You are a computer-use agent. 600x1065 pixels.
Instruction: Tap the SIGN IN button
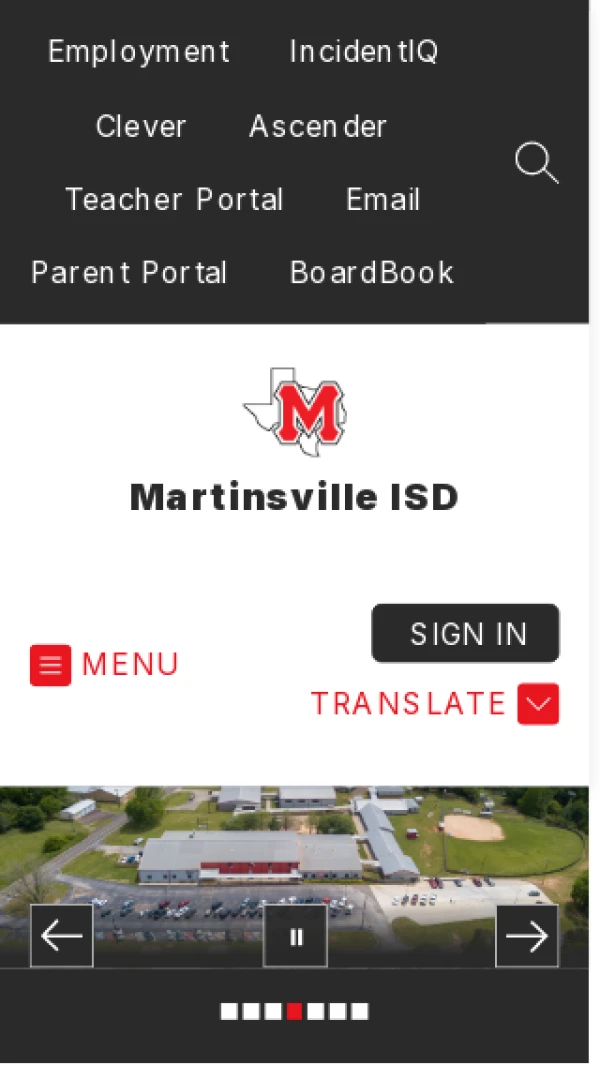(466, 633)
